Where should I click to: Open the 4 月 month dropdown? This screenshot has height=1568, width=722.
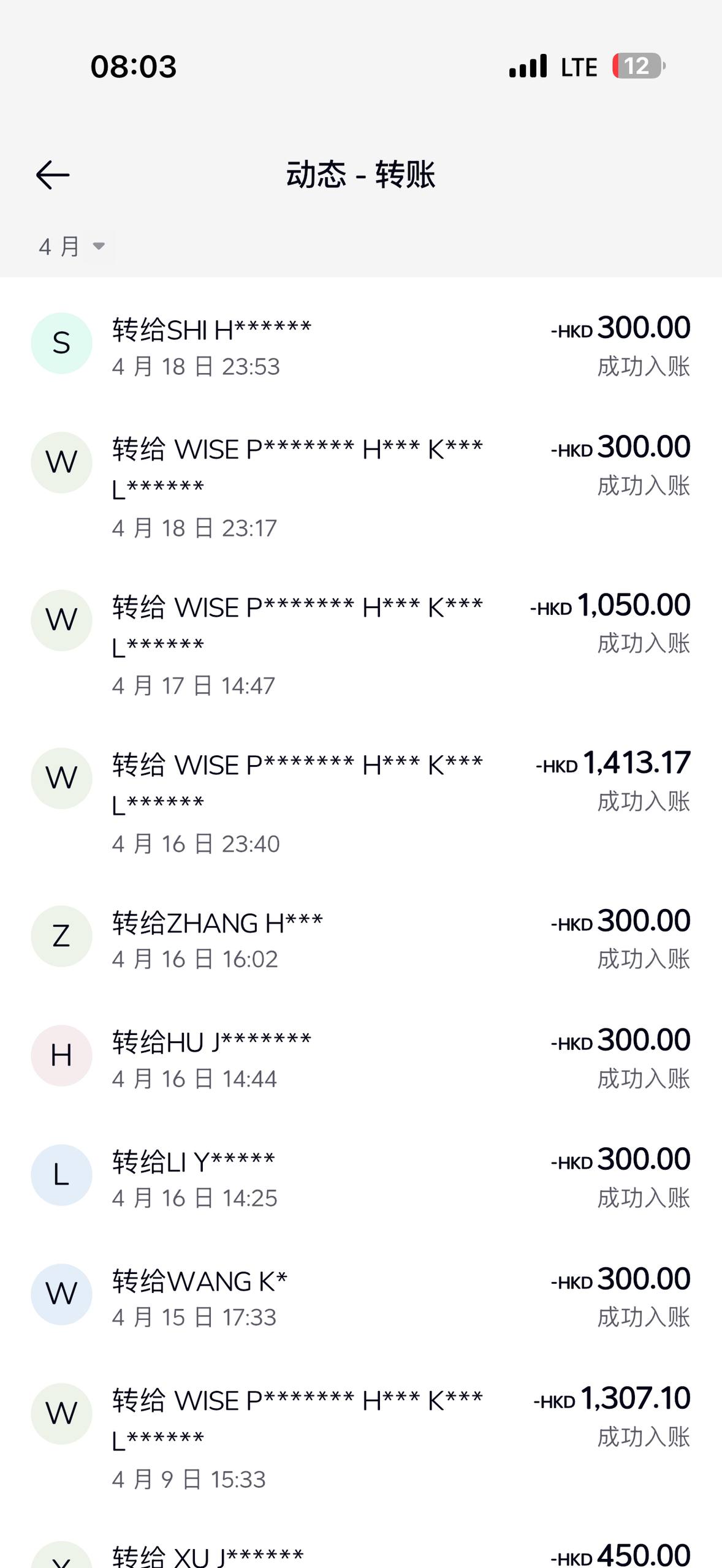click(x=72, y=246)
